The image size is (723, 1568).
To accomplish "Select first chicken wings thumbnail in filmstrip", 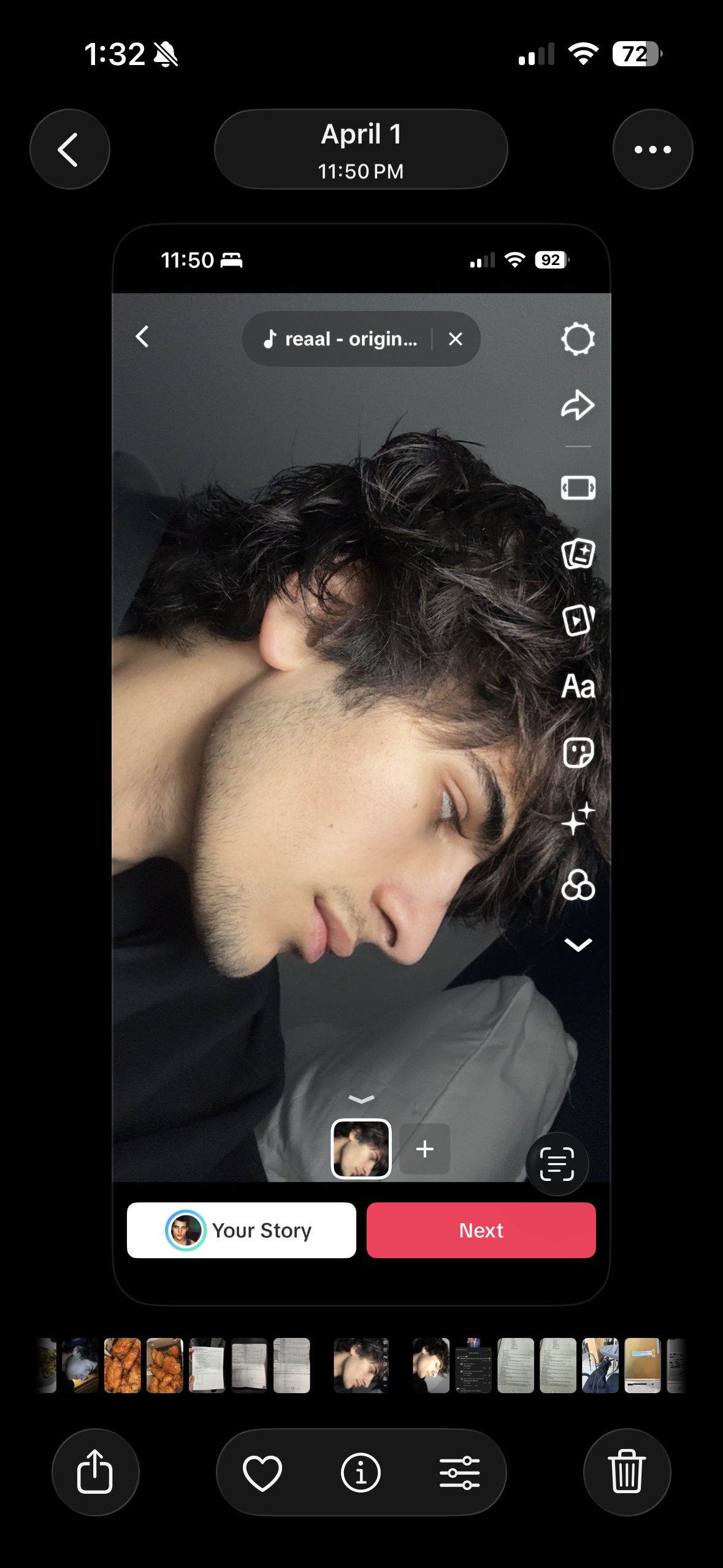I will [122, 1366].
